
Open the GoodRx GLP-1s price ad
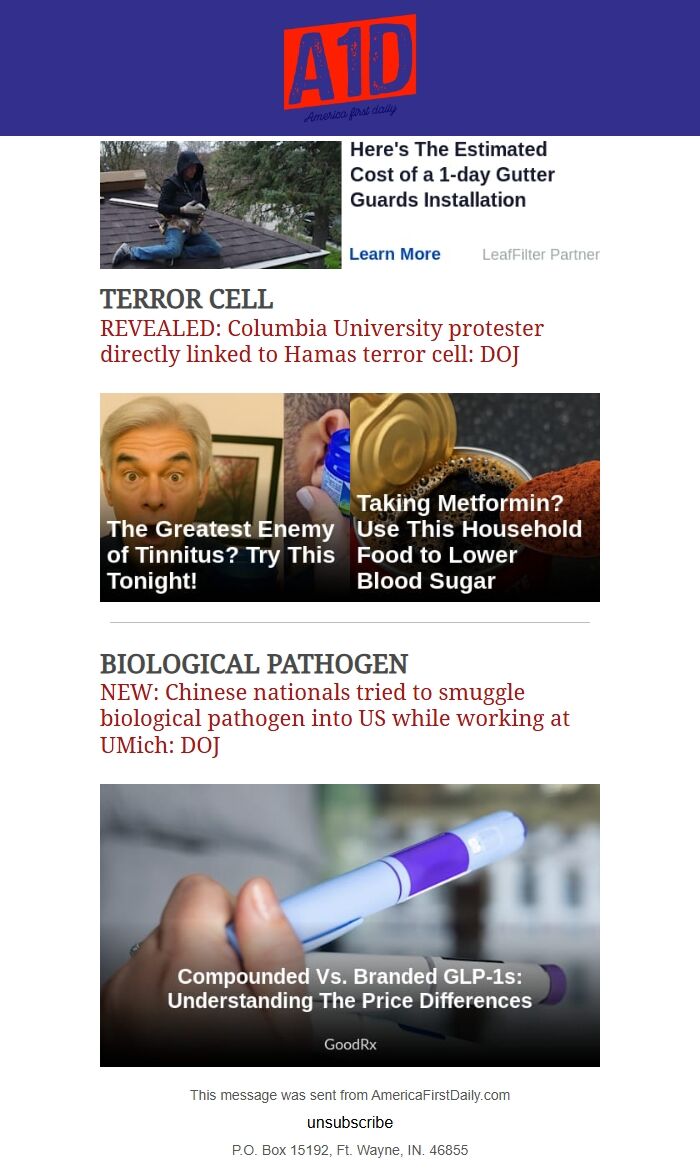click(350, 925)
